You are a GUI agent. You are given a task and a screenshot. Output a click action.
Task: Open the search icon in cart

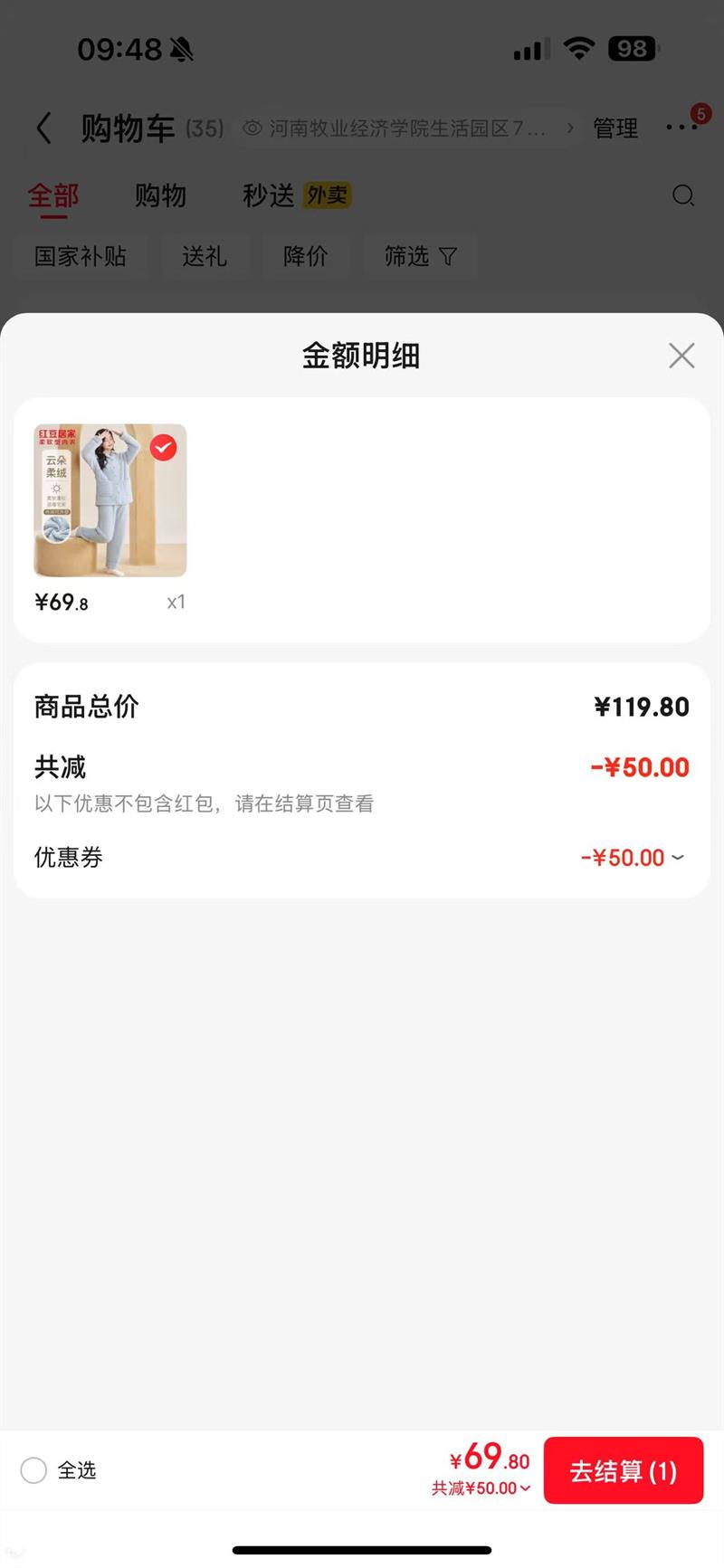[x=683, y=195]
